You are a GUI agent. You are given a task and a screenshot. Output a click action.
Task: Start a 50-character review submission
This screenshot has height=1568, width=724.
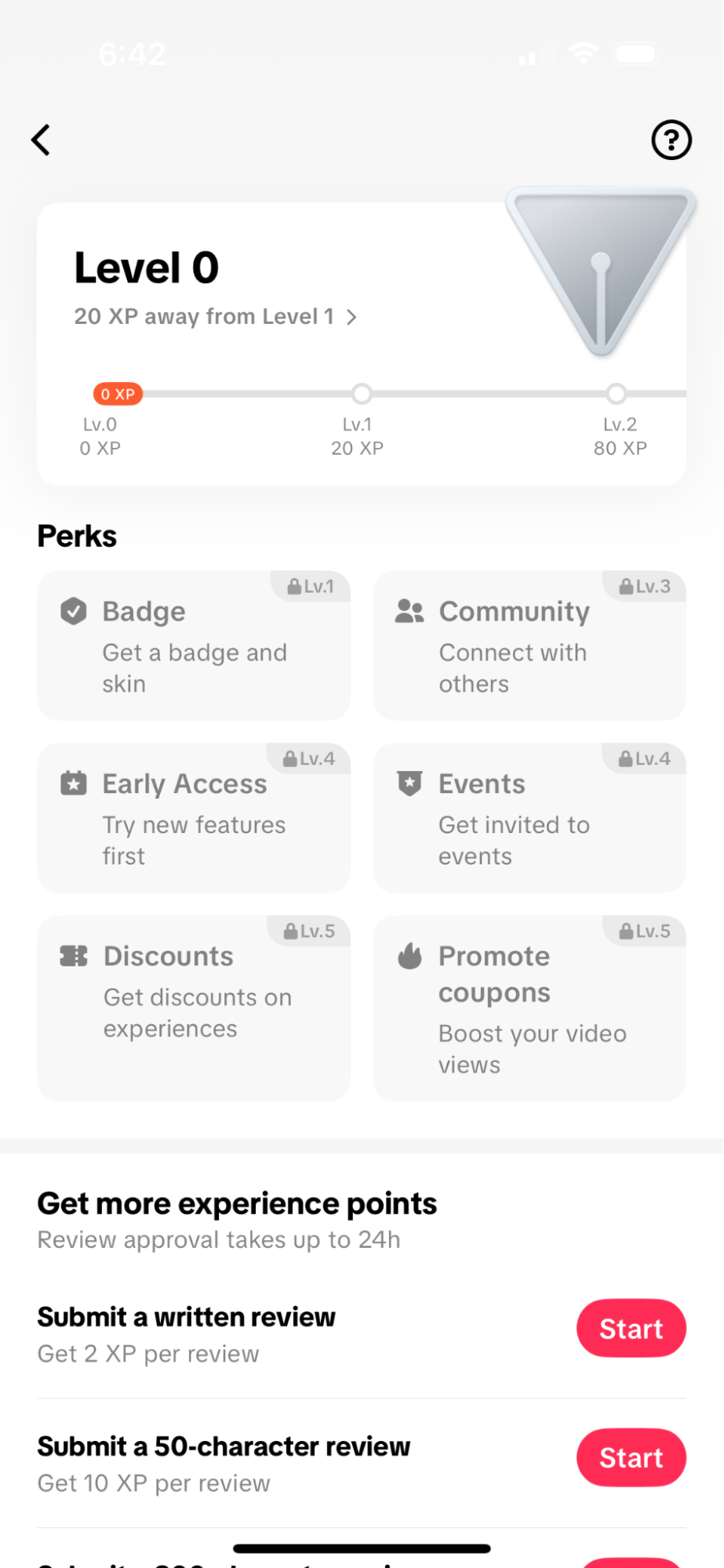[x=631, y=1457]
